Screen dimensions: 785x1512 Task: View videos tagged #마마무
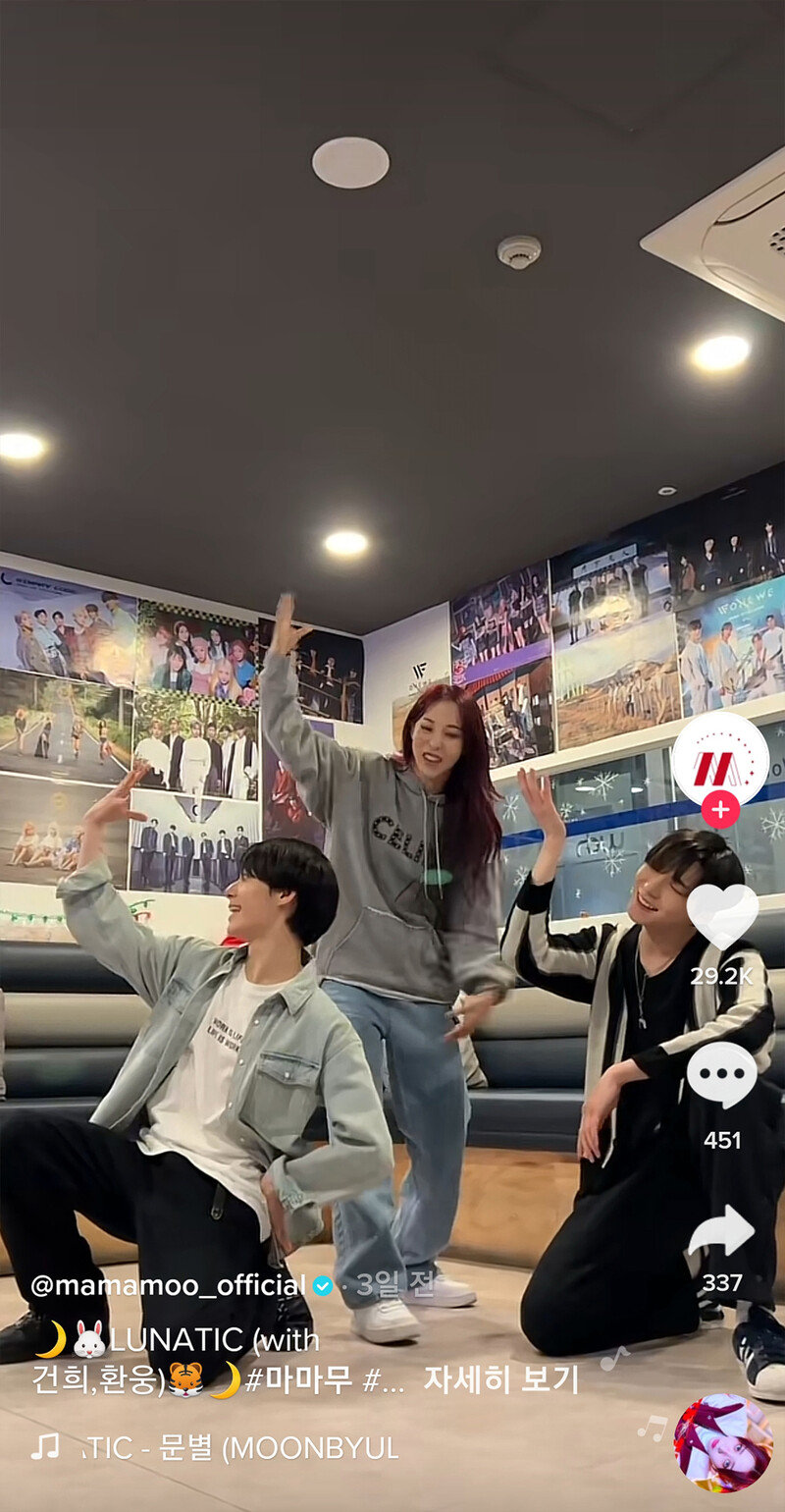point(298,1379)
